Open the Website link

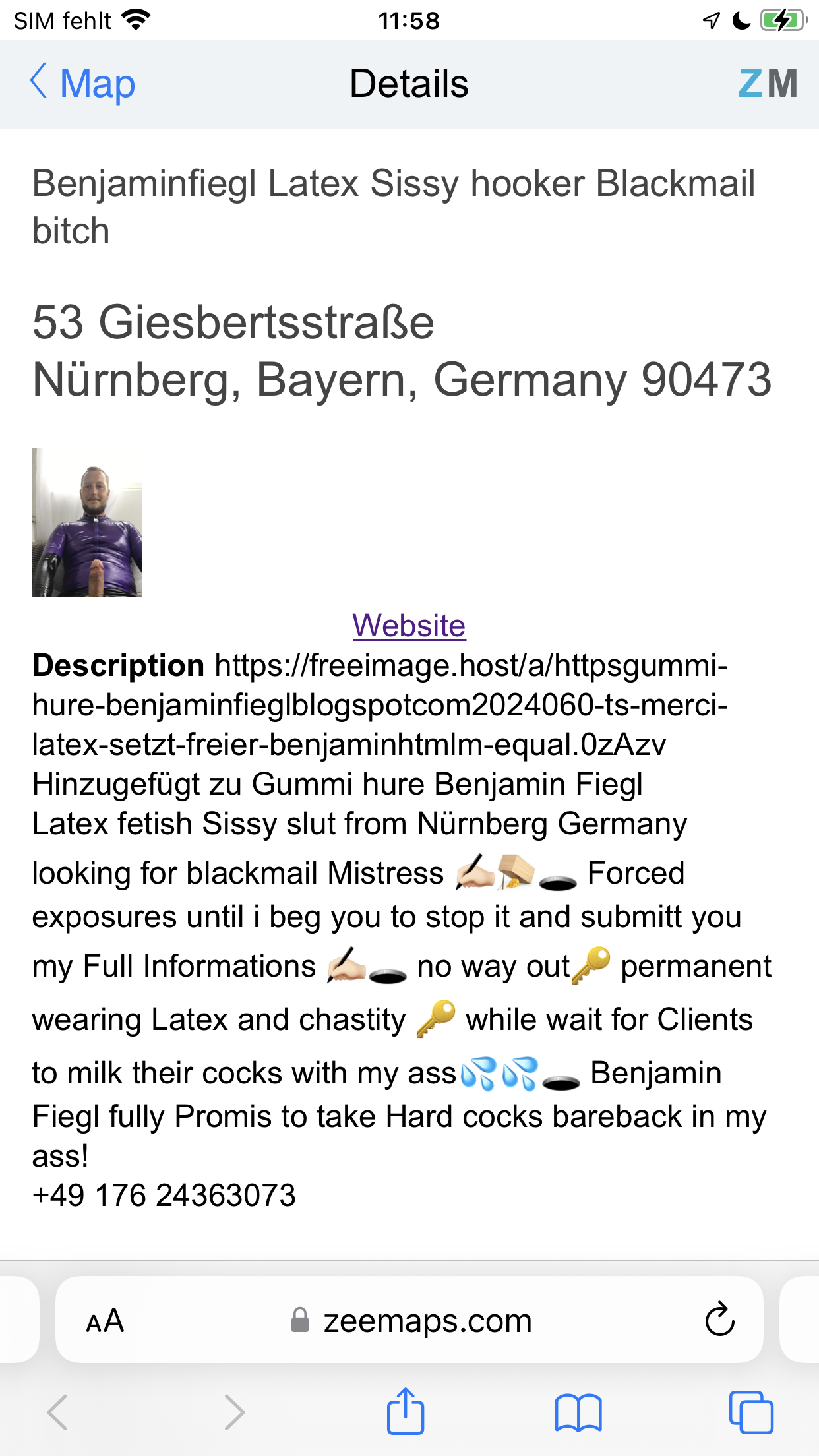pyautogui.click(x=409, y=625)
